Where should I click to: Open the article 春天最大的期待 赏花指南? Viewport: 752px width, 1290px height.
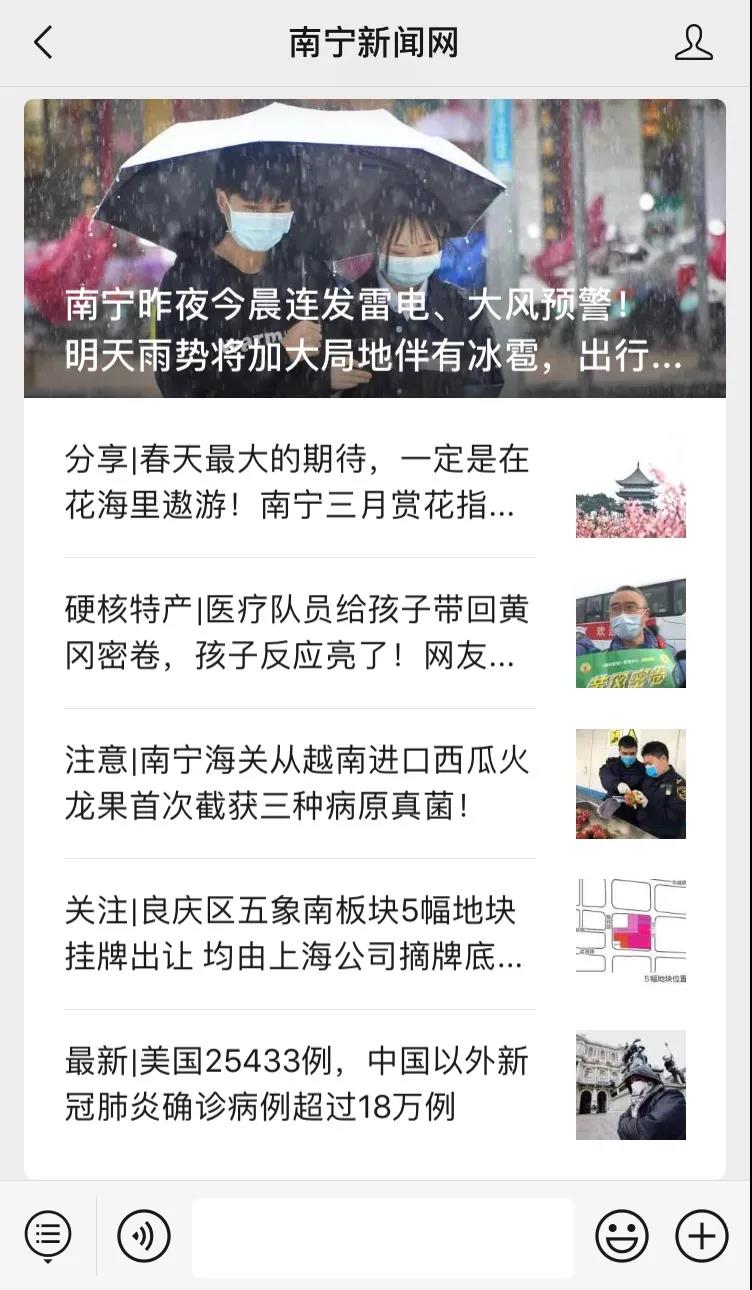click(300, 482)
